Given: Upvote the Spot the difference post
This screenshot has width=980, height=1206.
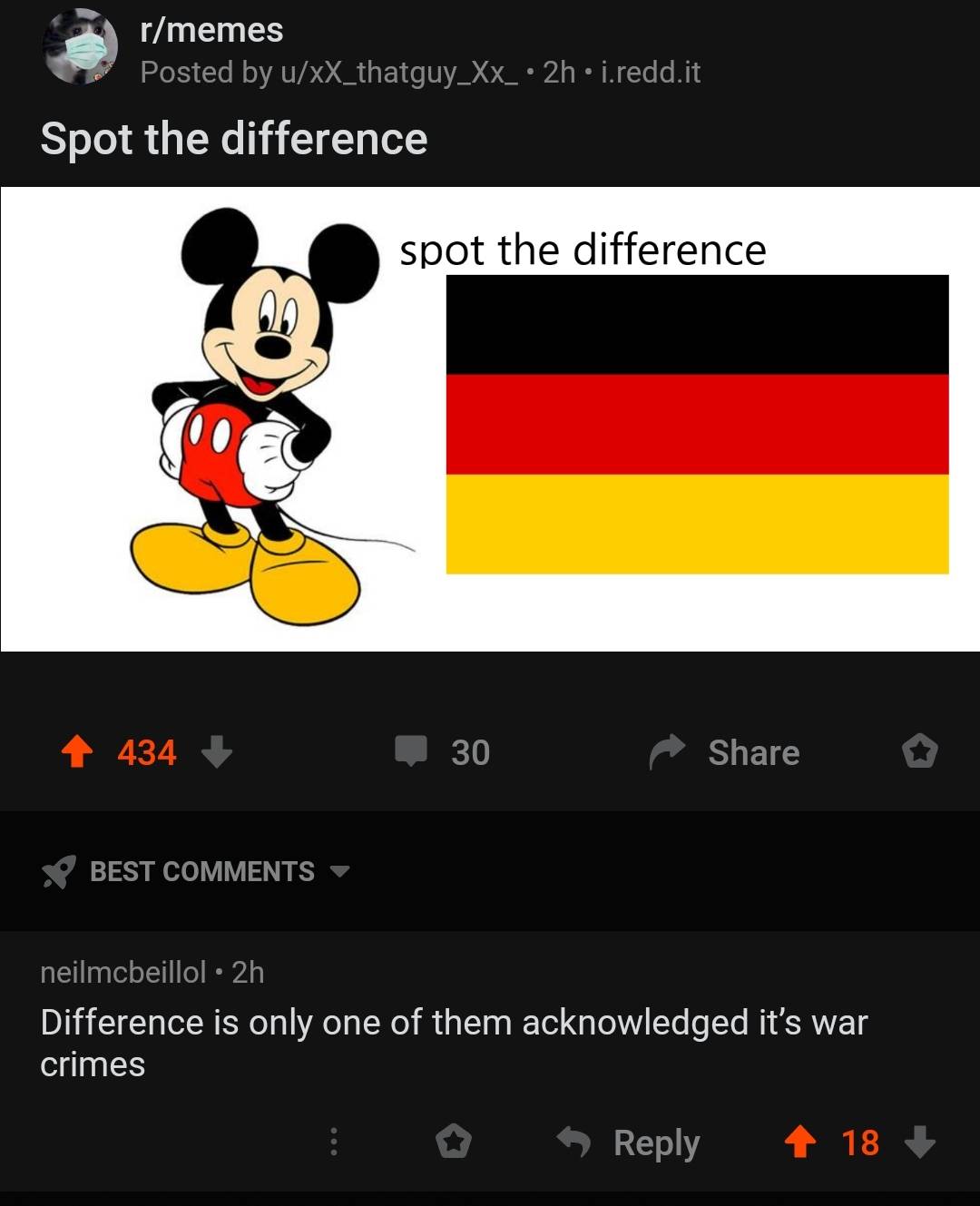Looking at the screenshot, I should 77,751.
